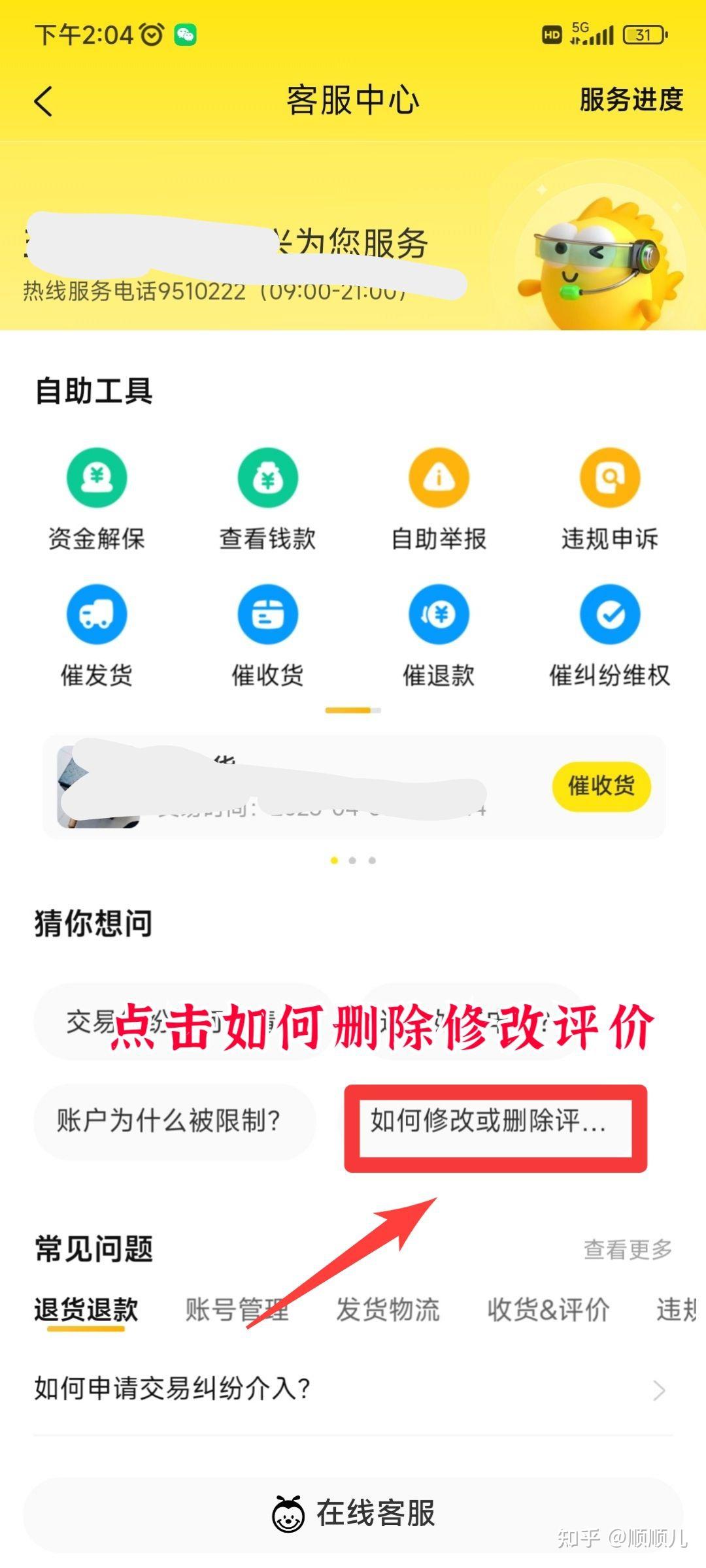Start a chat with 在线客服
This screenshot has height=1568, width=706.
click(353, 1514)
